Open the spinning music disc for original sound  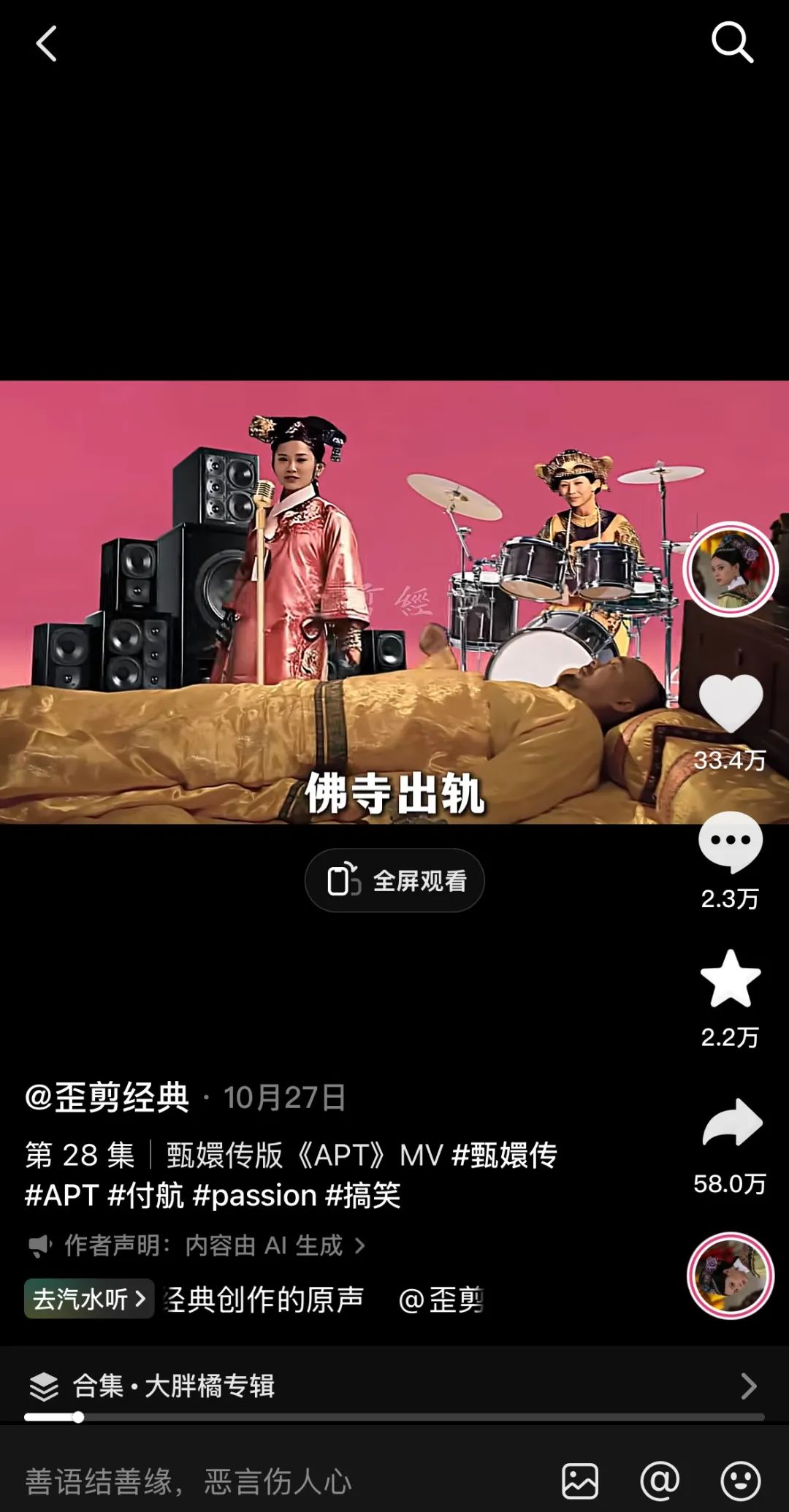pyautogui.click(x=730, y=1275)
